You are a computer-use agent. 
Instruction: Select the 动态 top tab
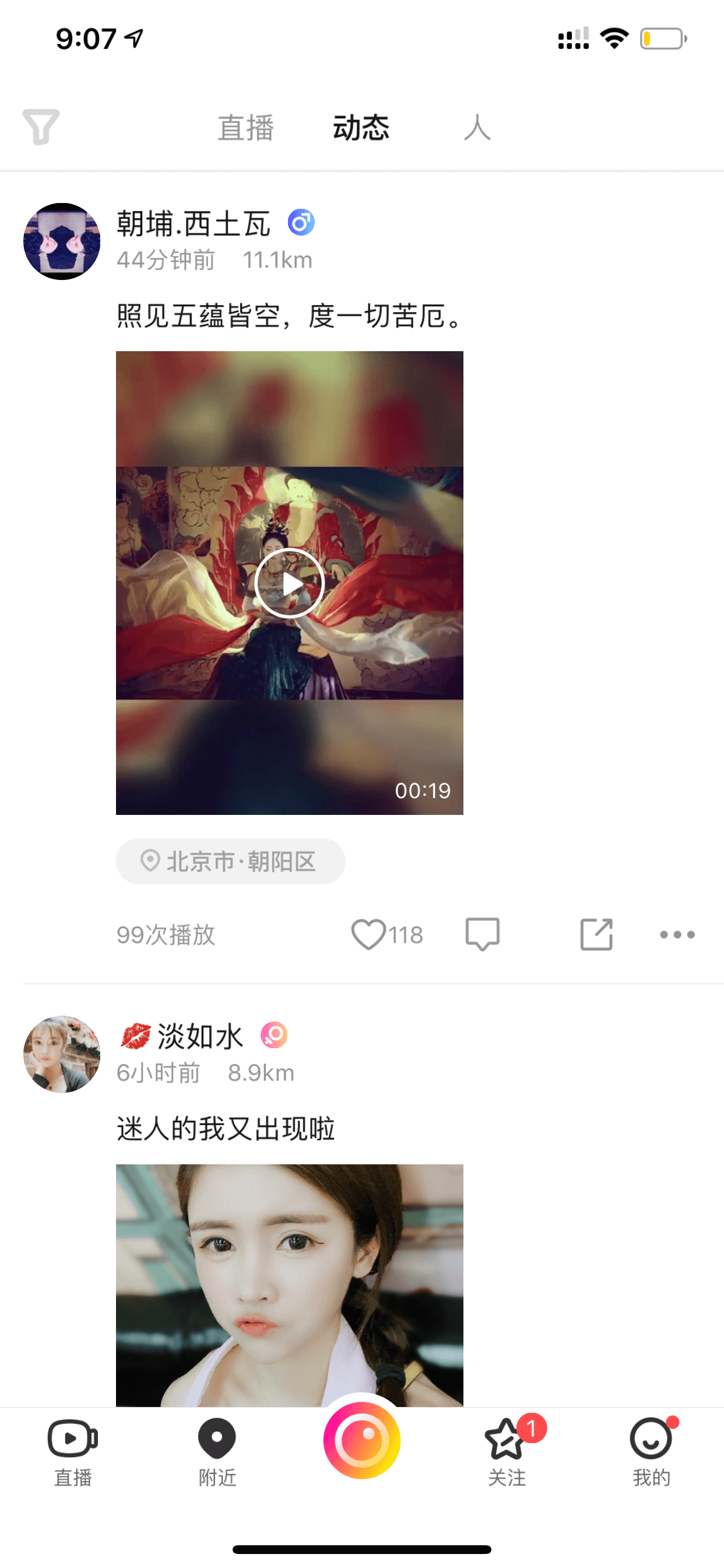pos(361,128)
